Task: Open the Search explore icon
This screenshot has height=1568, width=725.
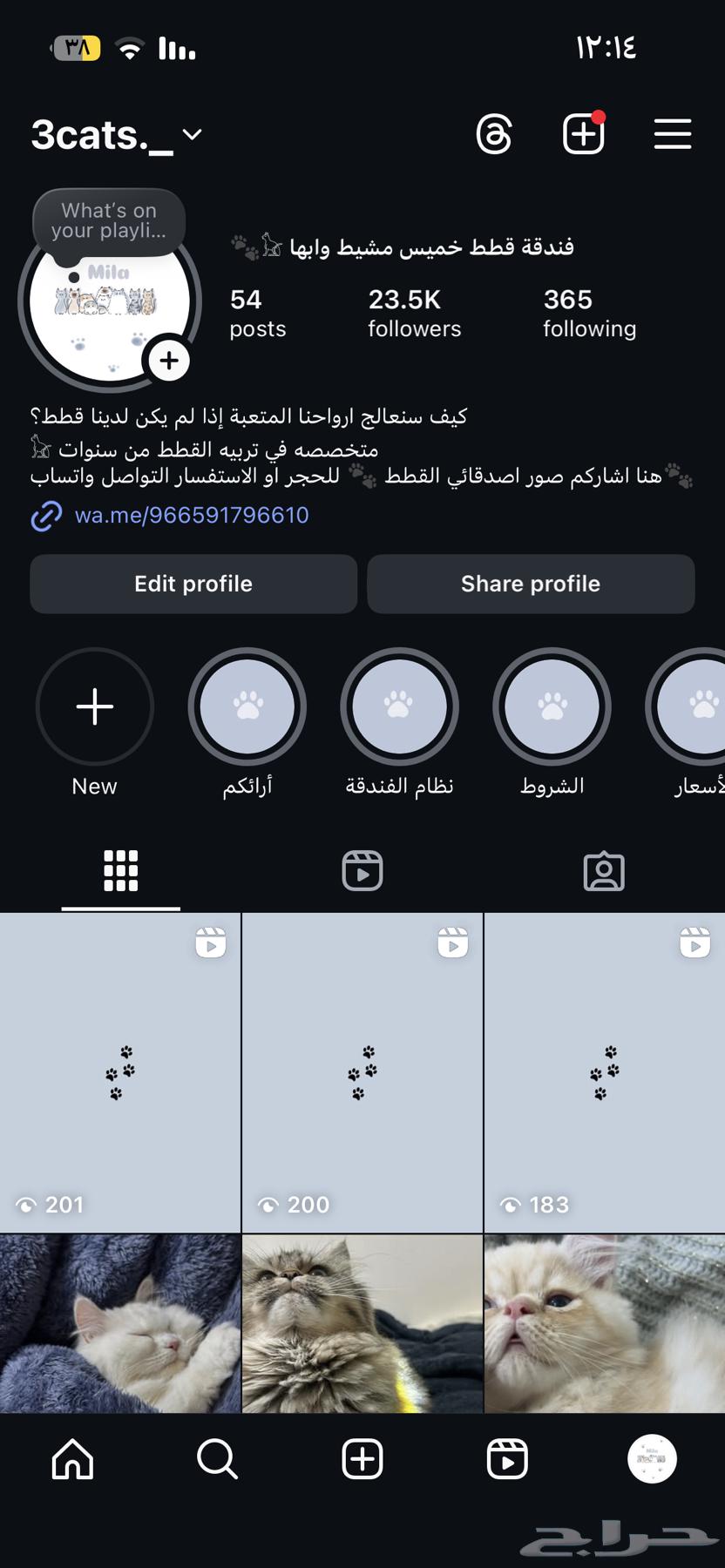Action: tap(218, 1460)
